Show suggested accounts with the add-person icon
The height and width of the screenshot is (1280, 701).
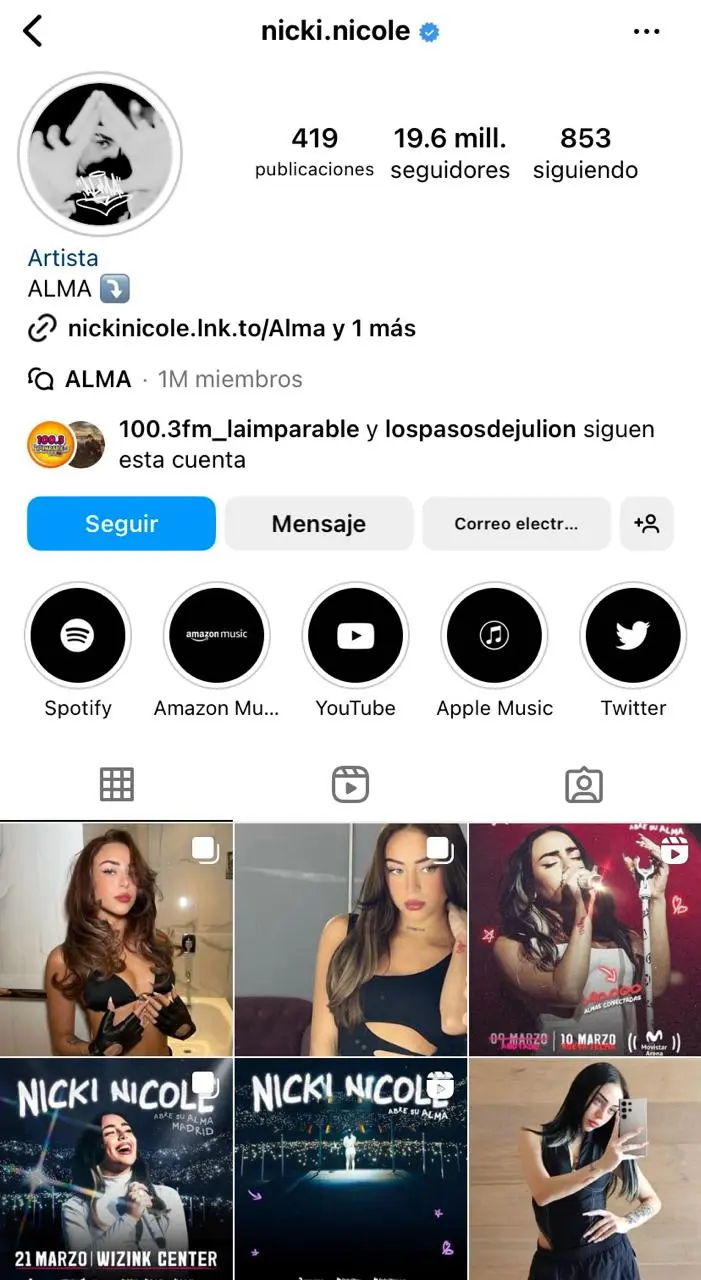pos(647,523)
